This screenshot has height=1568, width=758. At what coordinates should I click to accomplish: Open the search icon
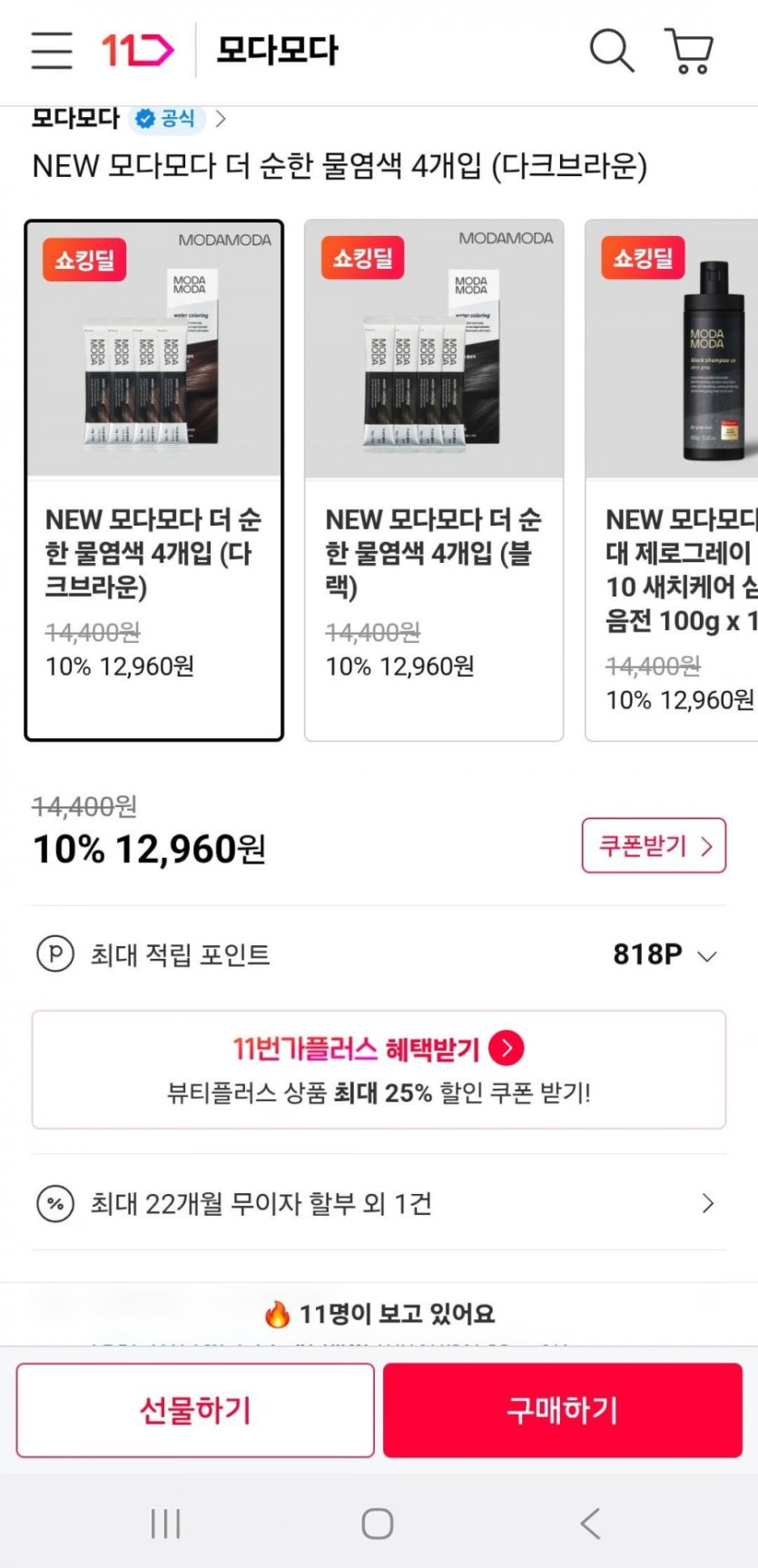pyautogui.click(x=611, y=50)
